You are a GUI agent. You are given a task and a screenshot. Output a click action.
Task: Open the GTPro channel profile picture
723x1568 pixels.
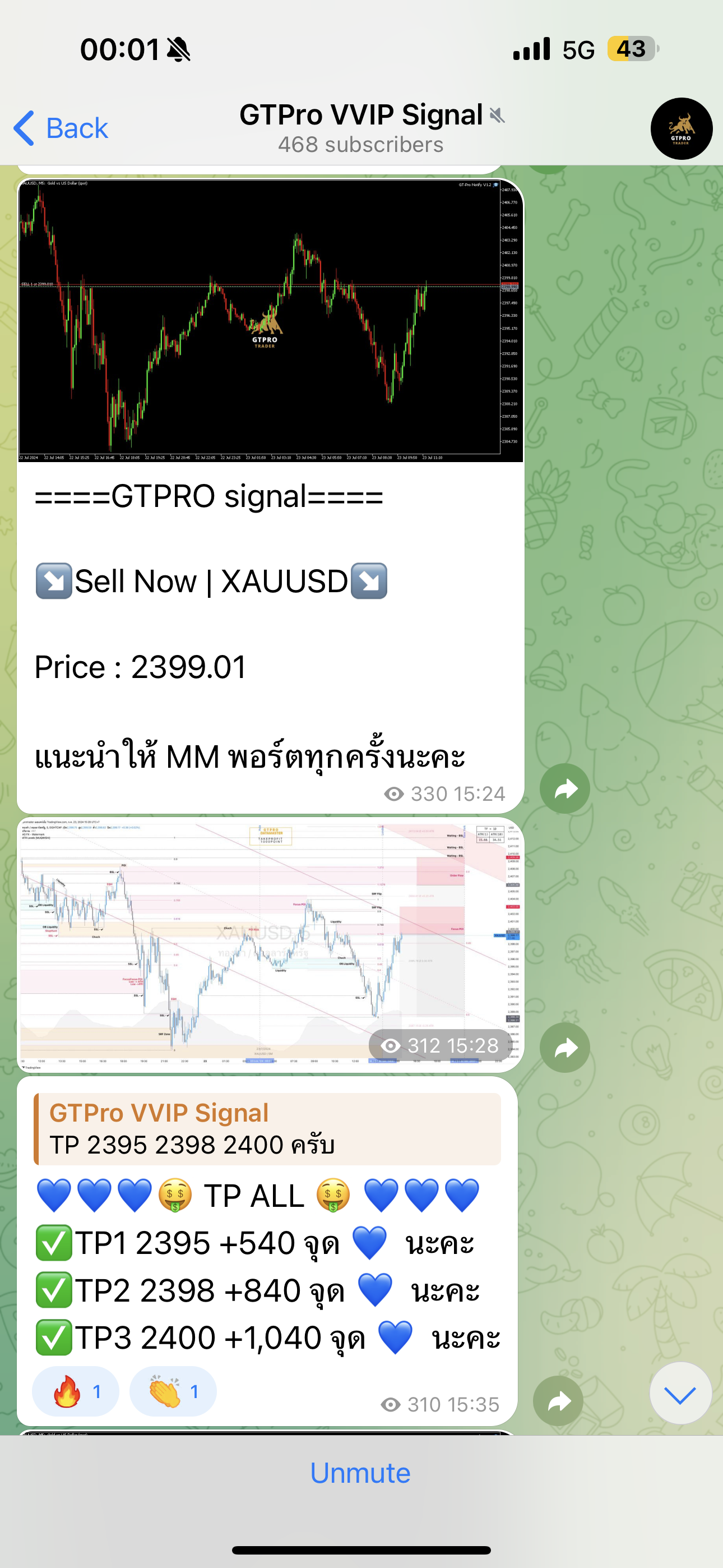pyautogui.click(x=680, y=128)
